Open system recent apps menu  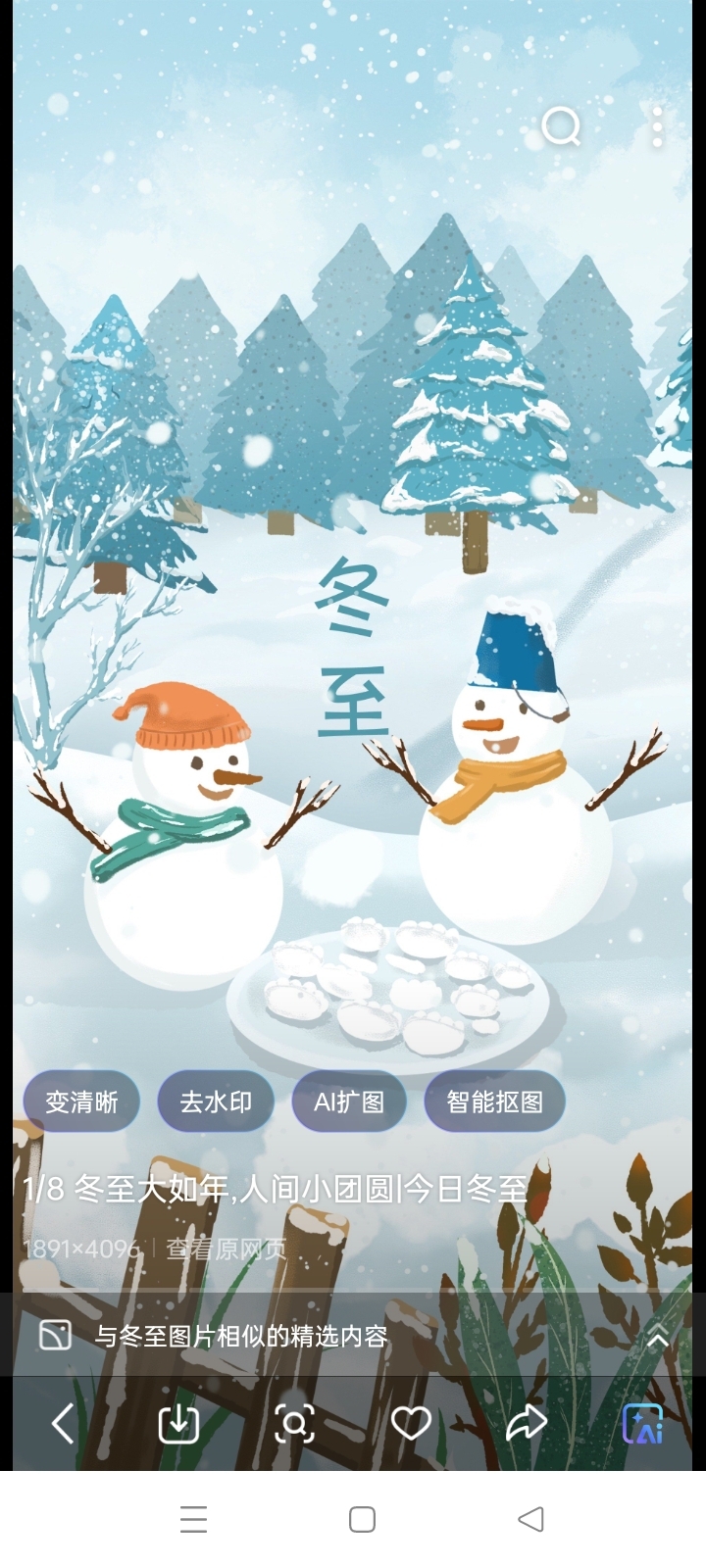coord(194,1519)
